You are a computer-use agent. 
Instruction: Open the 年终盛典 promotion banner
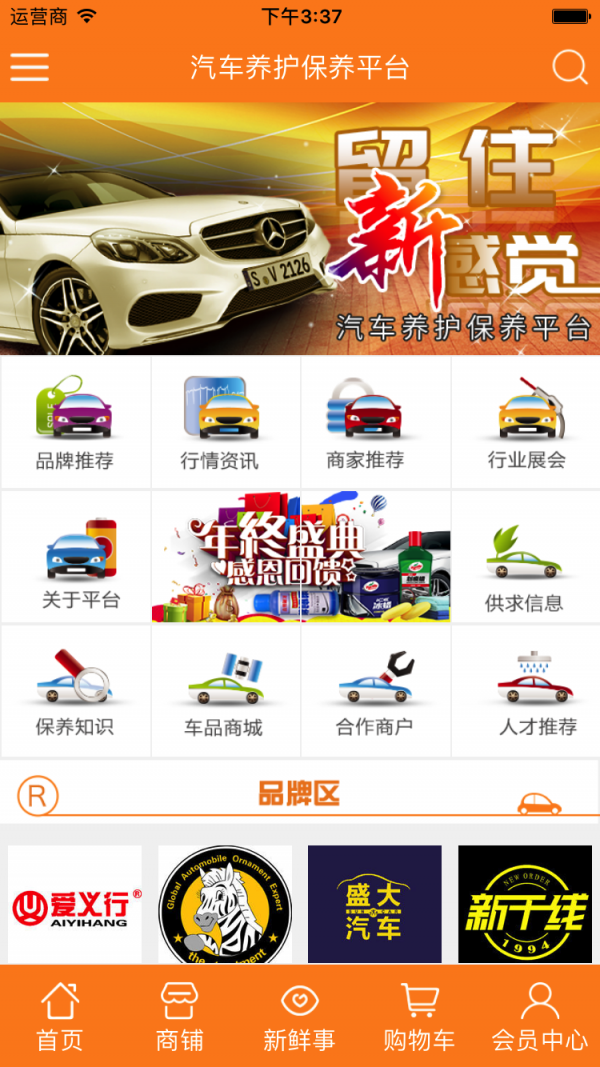click(301, 557)
